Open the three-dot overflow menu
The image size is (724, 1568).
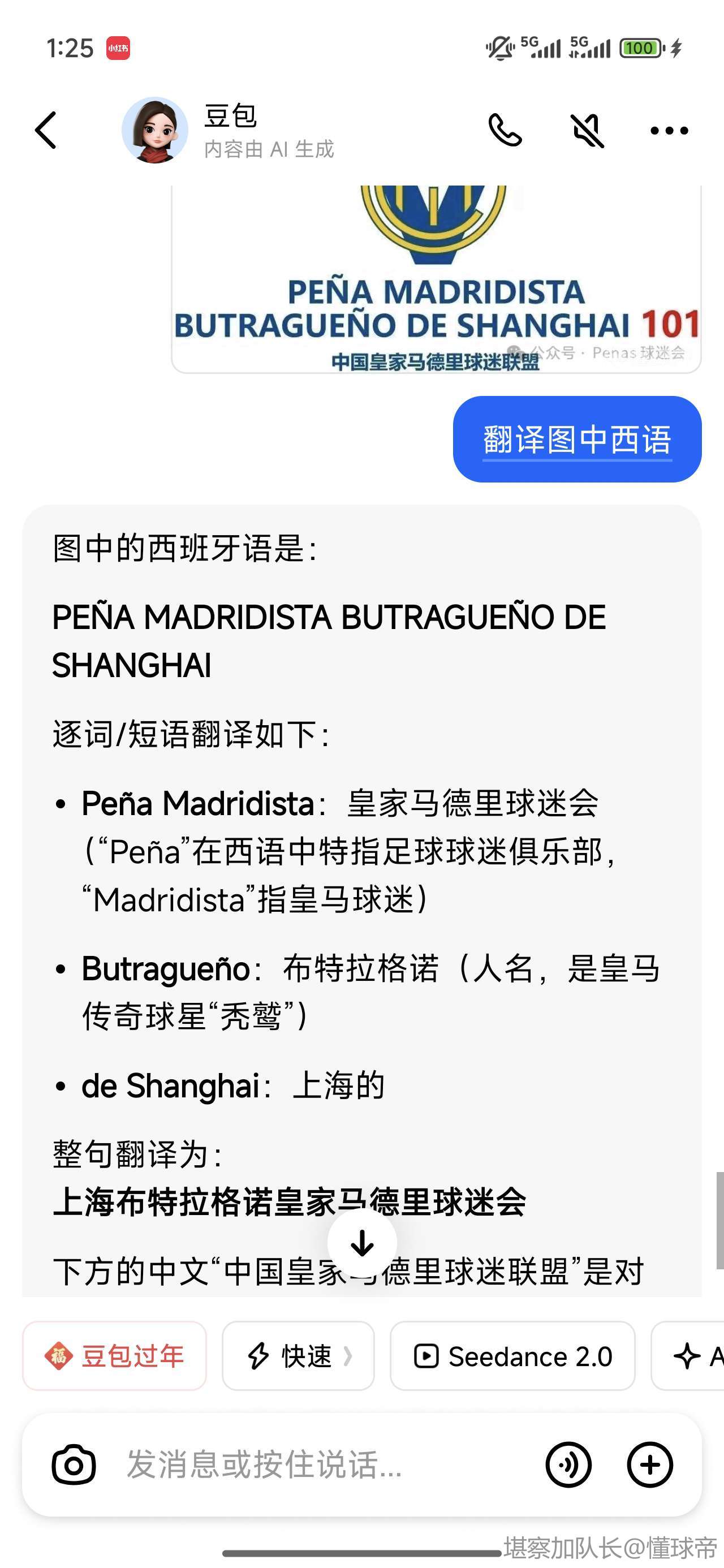point(669,130)
